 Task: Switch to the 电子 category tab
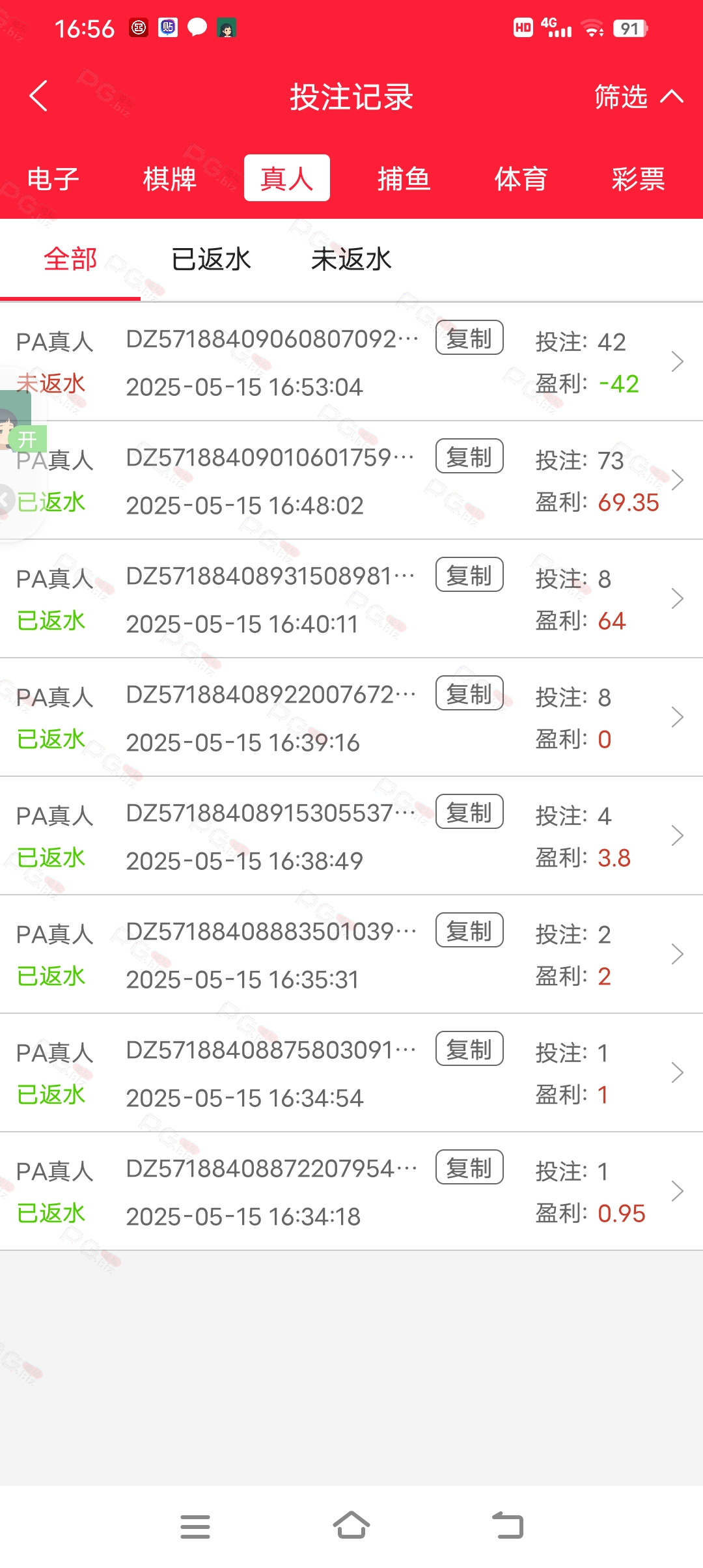pos(53,178)
